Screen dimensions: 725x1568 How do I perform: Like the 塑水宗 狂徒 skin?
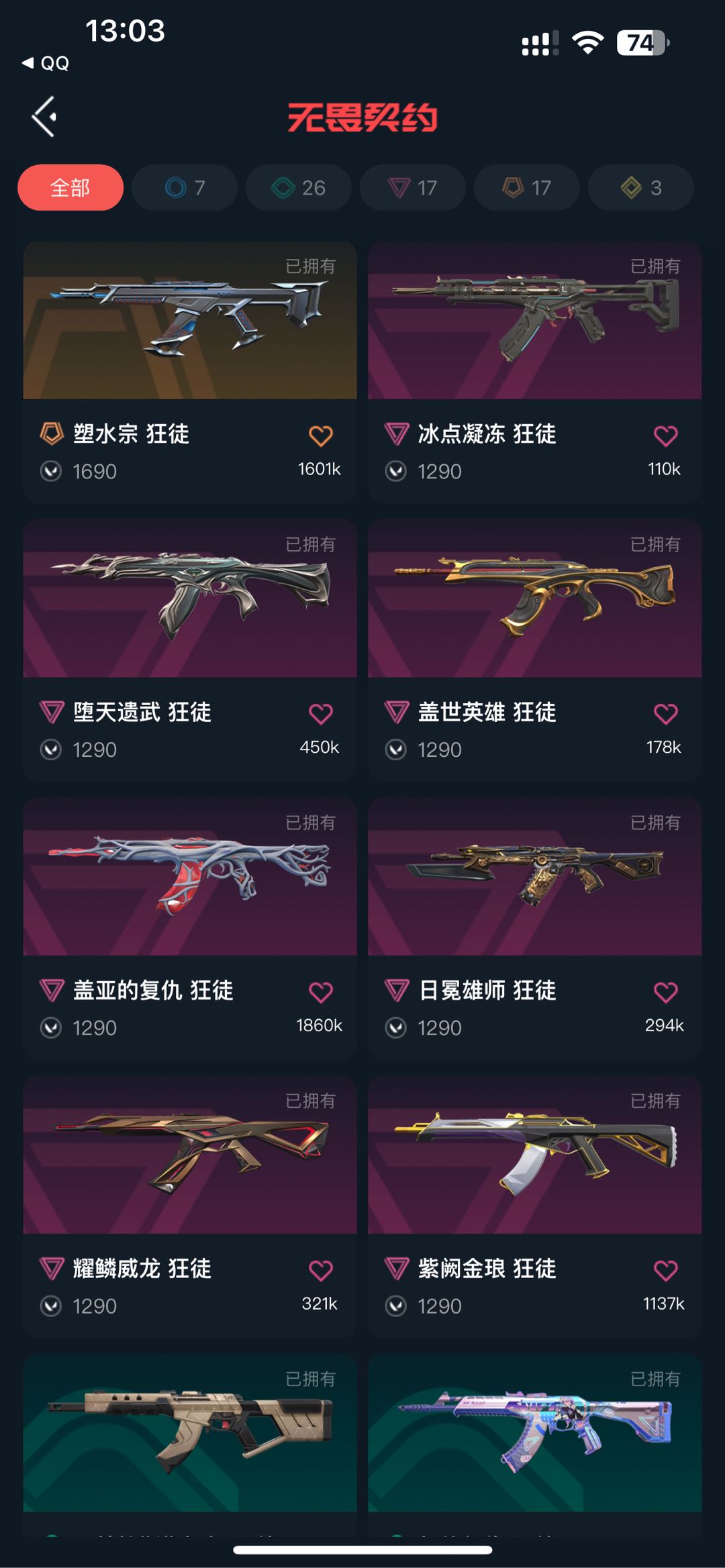click(321, 436)
